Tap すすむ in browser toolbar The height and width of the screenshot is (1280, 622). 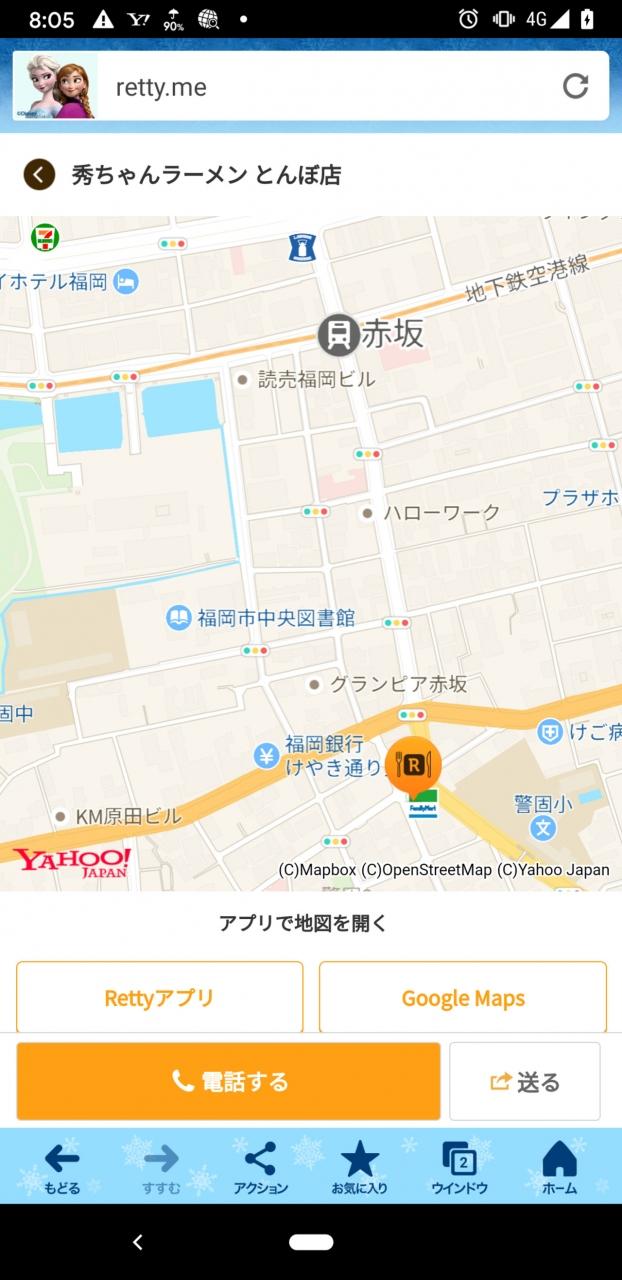point(161,1168)
